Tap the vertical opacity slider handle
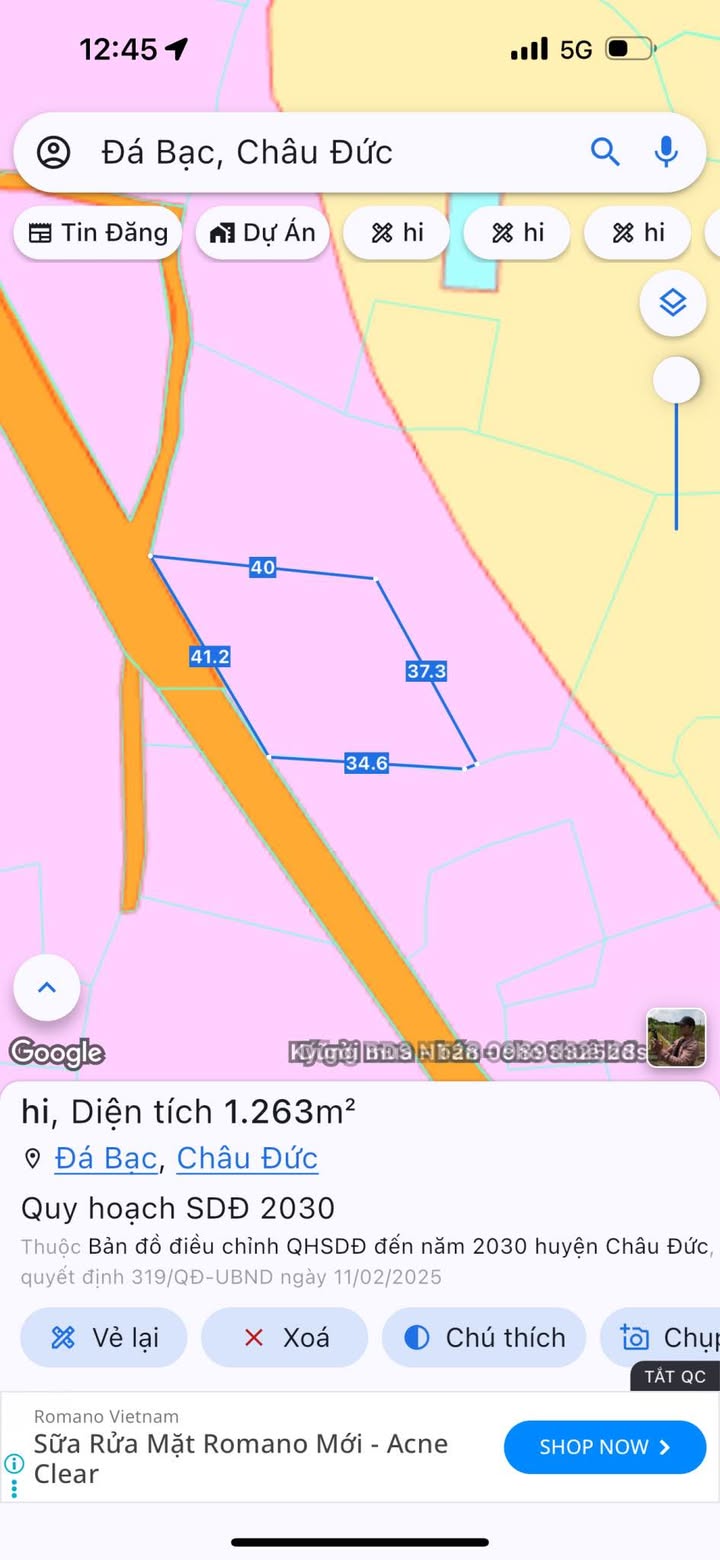 677,380
